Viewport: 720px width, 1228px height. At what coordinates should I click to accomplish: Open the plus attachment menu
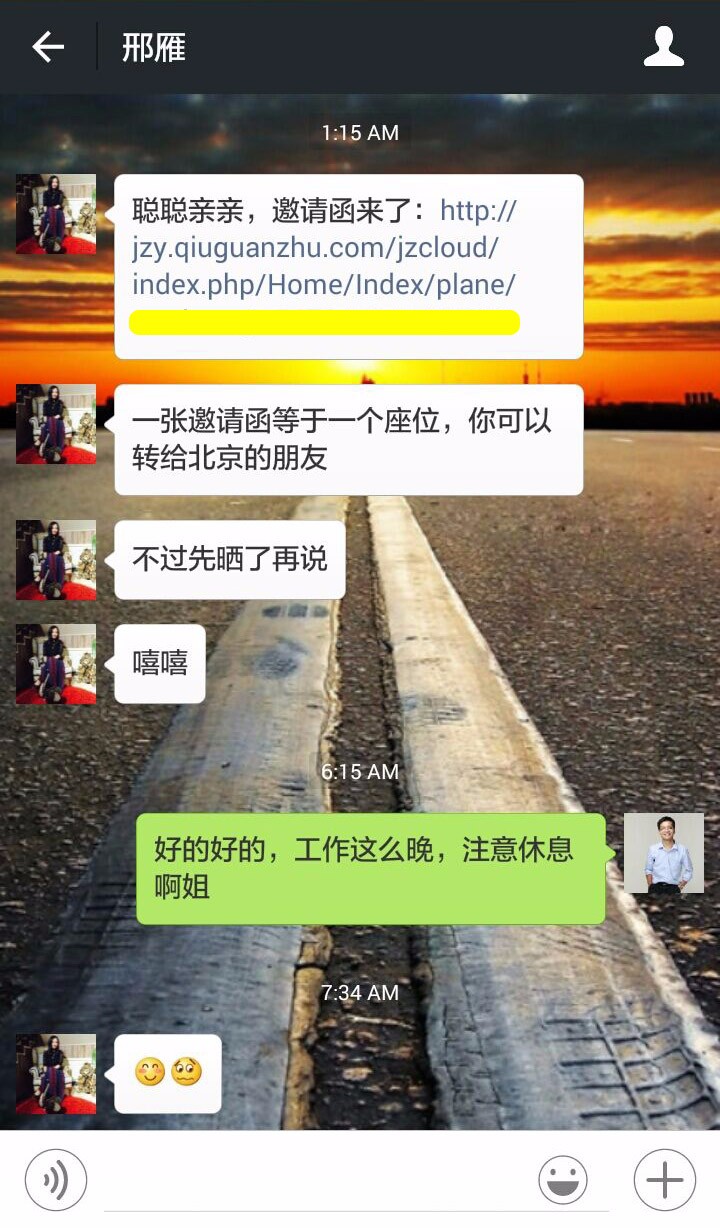(x=664, y=1180)
